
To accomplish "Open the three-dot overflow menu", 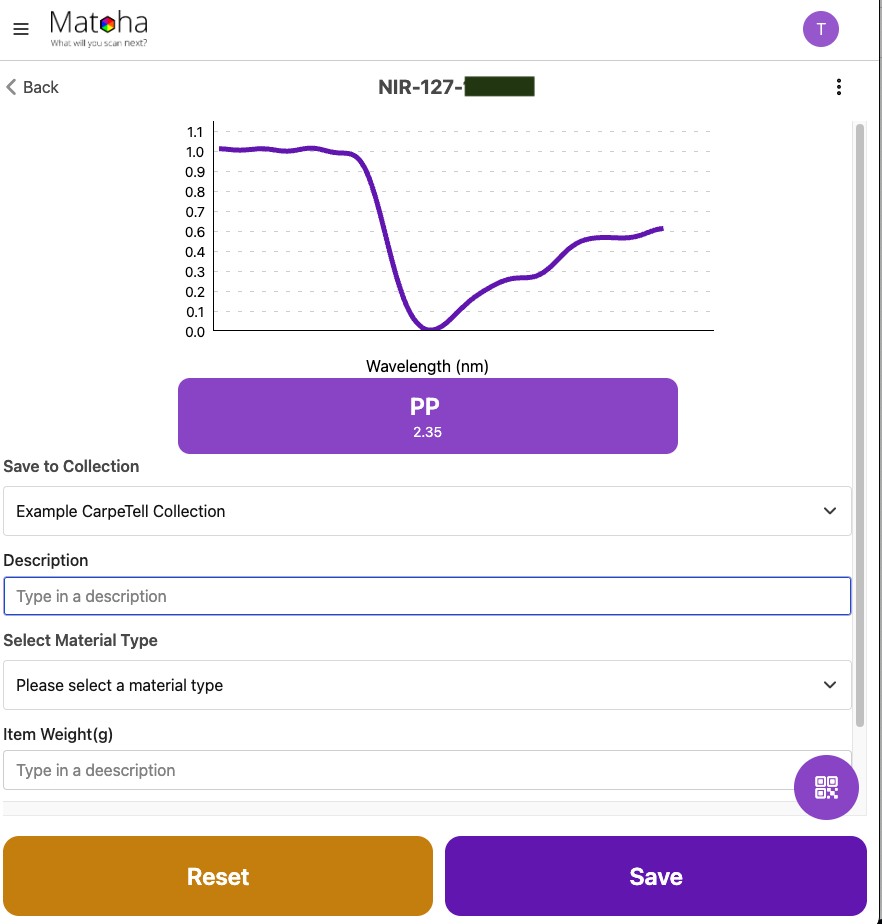I will pyautogui.click(x=838, y=87).
